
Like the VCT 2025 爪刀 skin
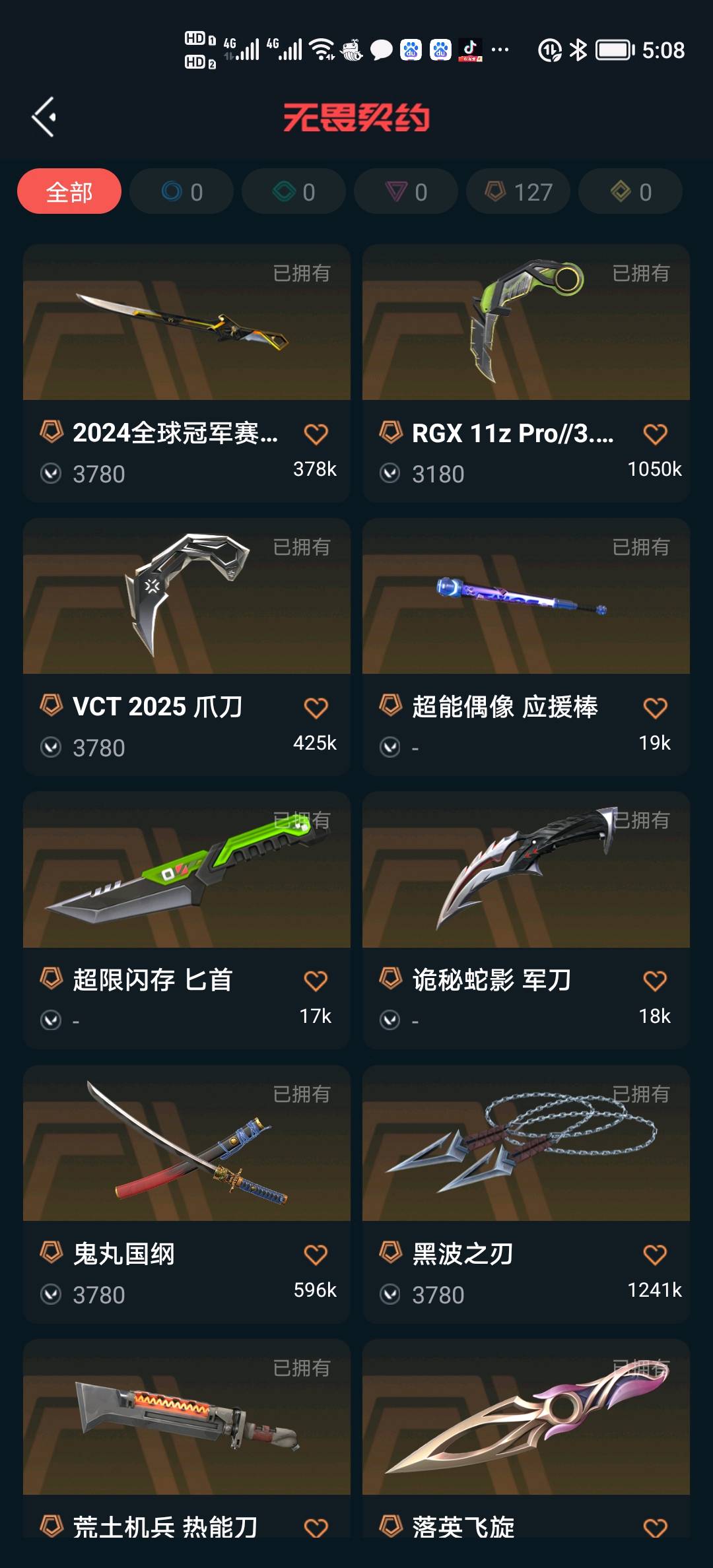[x=316, y=707]
